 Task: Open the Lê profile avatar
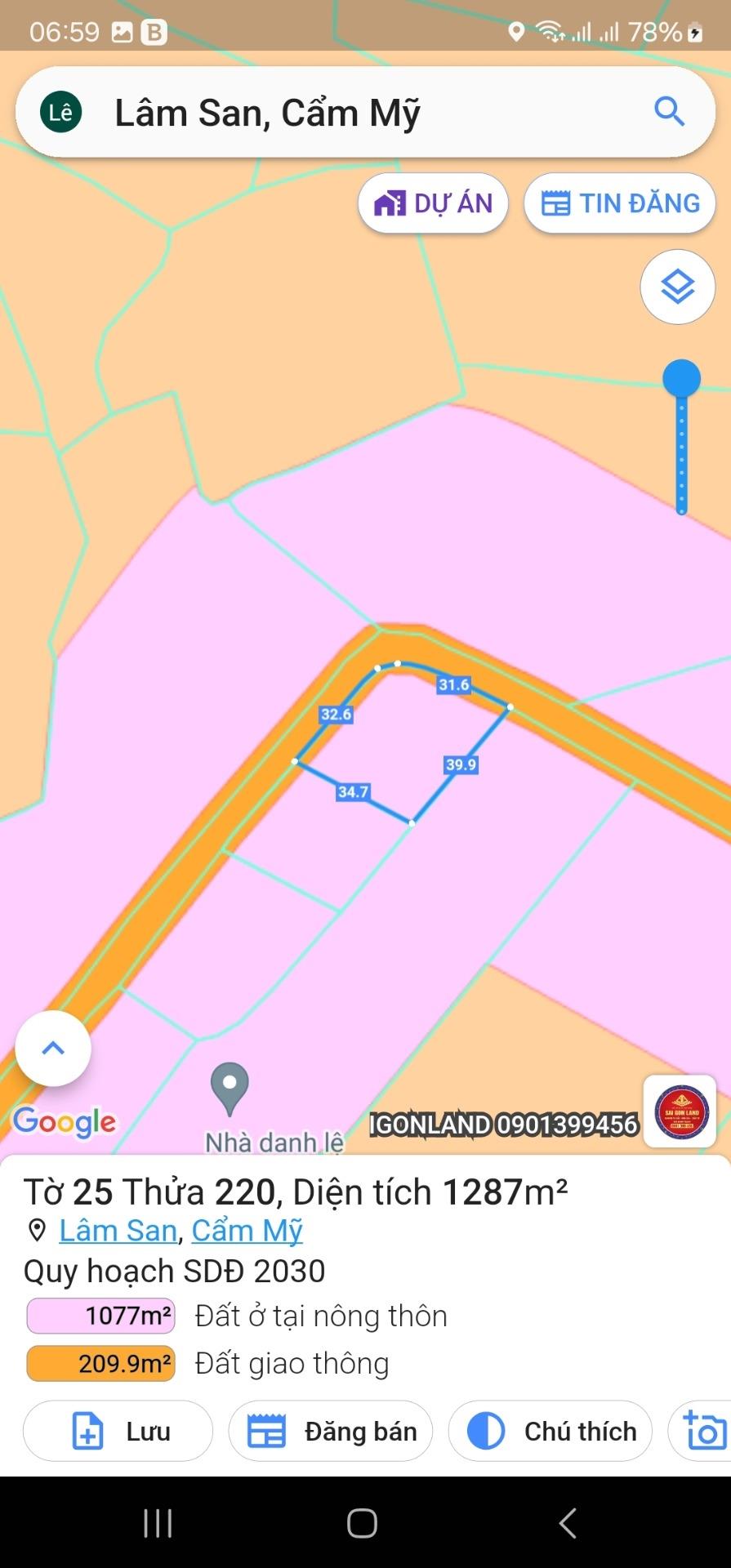coord(60,112)
